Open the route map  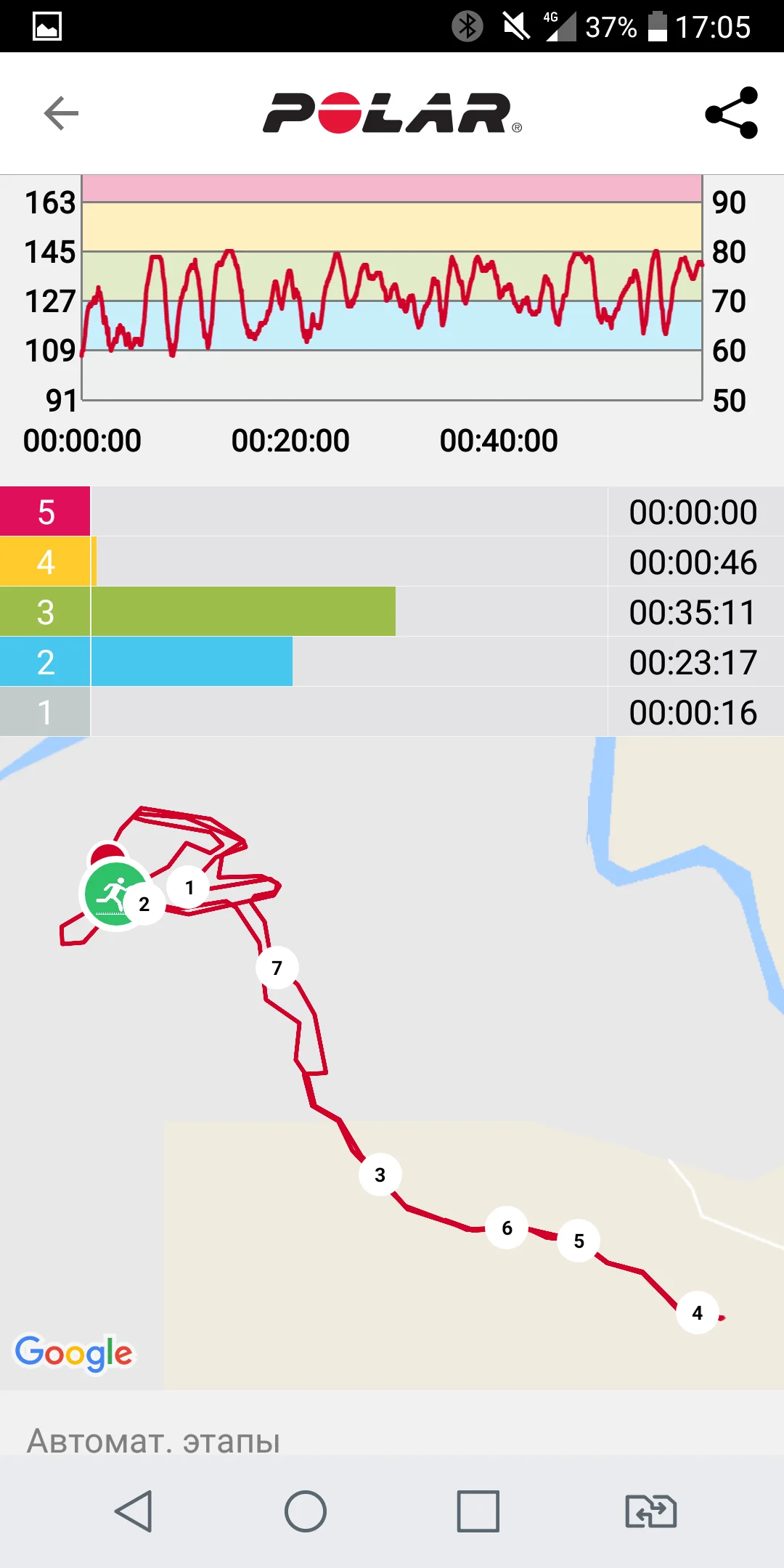click(x=392, y=1063)
